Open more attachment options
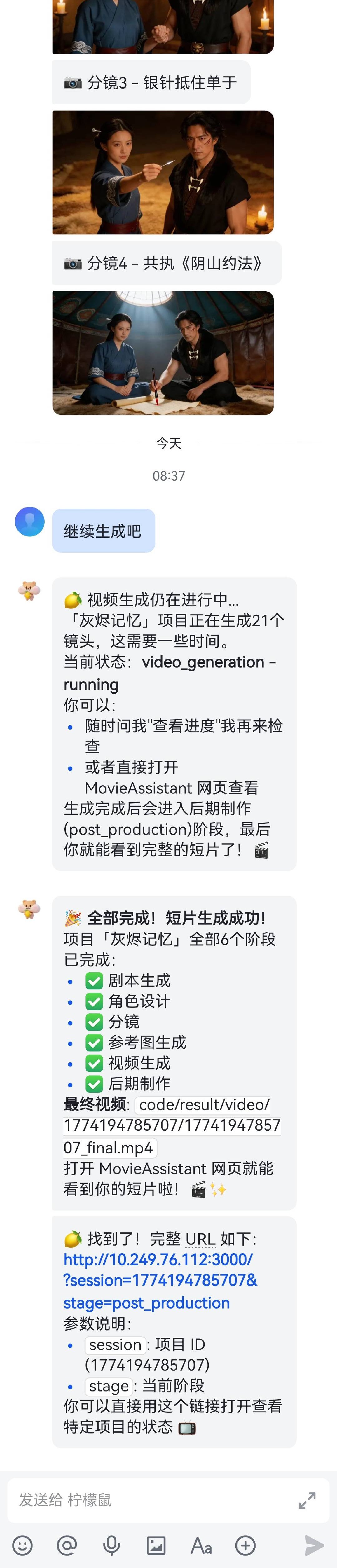The height and width of the screenshot is (1568, 337). pos(246,1545)
